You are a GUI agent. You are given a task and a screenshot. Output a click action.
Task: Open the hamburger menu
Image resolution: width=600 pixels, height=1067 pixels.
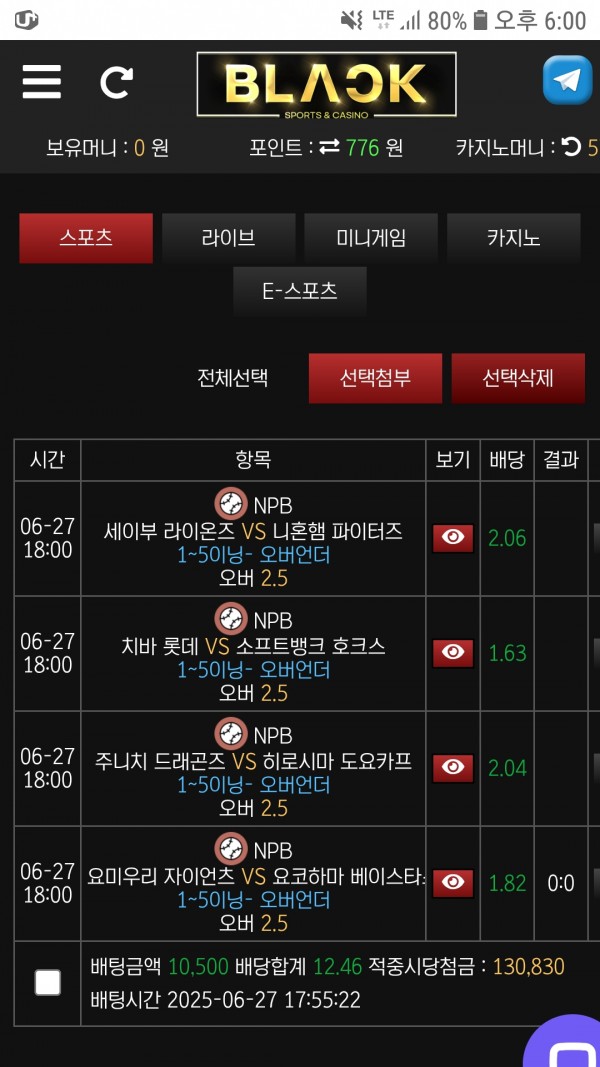pos(41,82)
